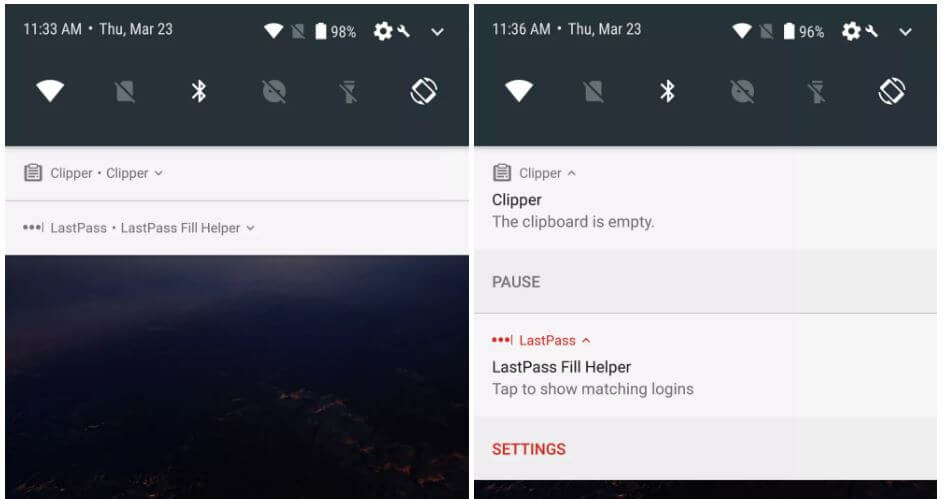This screenshot has height=499, width=945.
Task: Expand quick settings chevron in 11:36 AM panel
Action: 905,31
